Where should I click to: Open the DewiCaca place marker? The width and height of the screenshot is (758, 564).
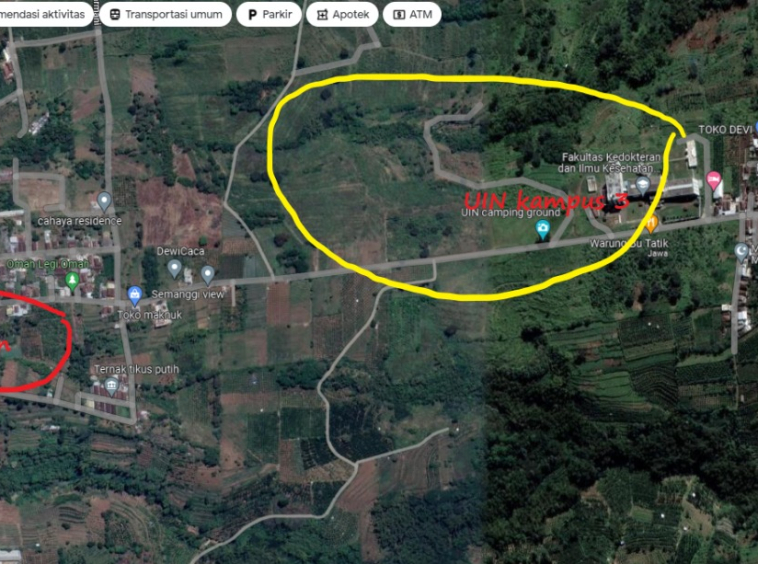[x=175, y=268]
